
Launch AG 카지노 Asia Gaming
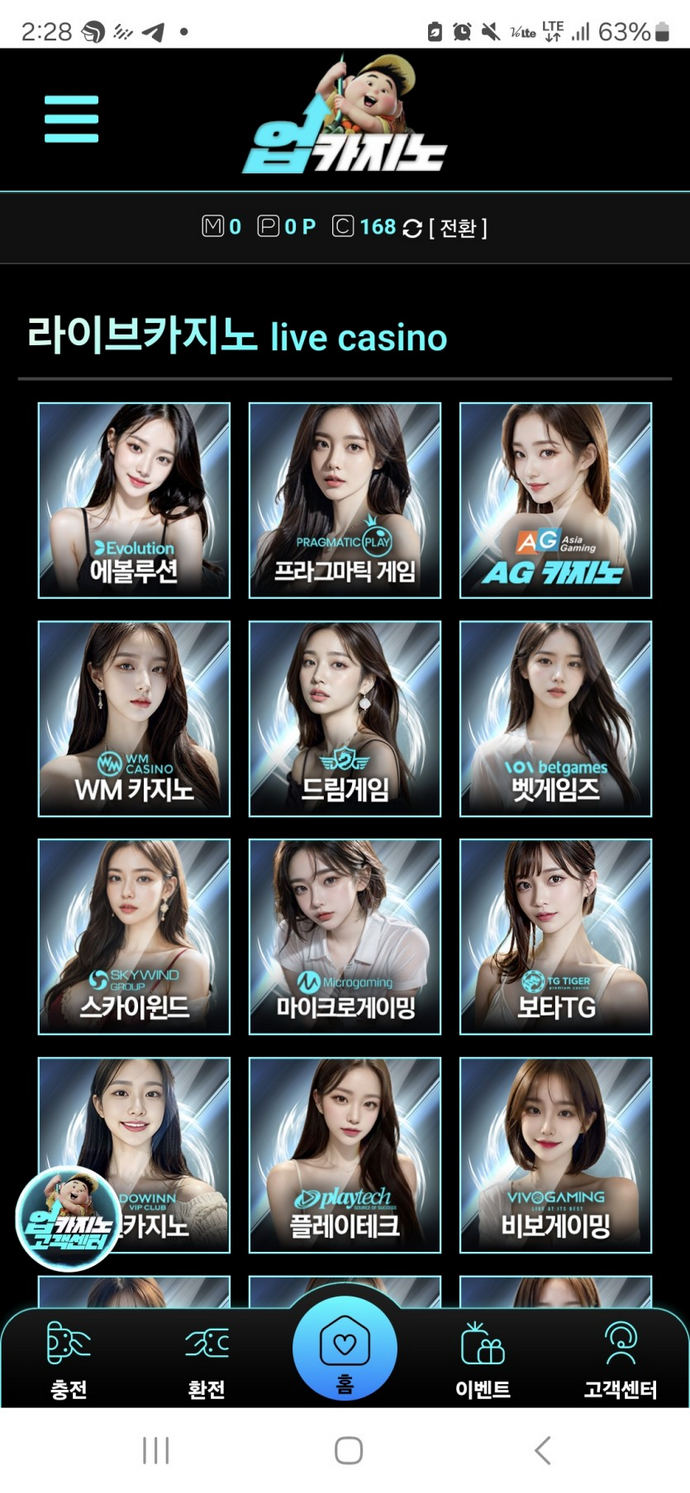coord(555,500)
